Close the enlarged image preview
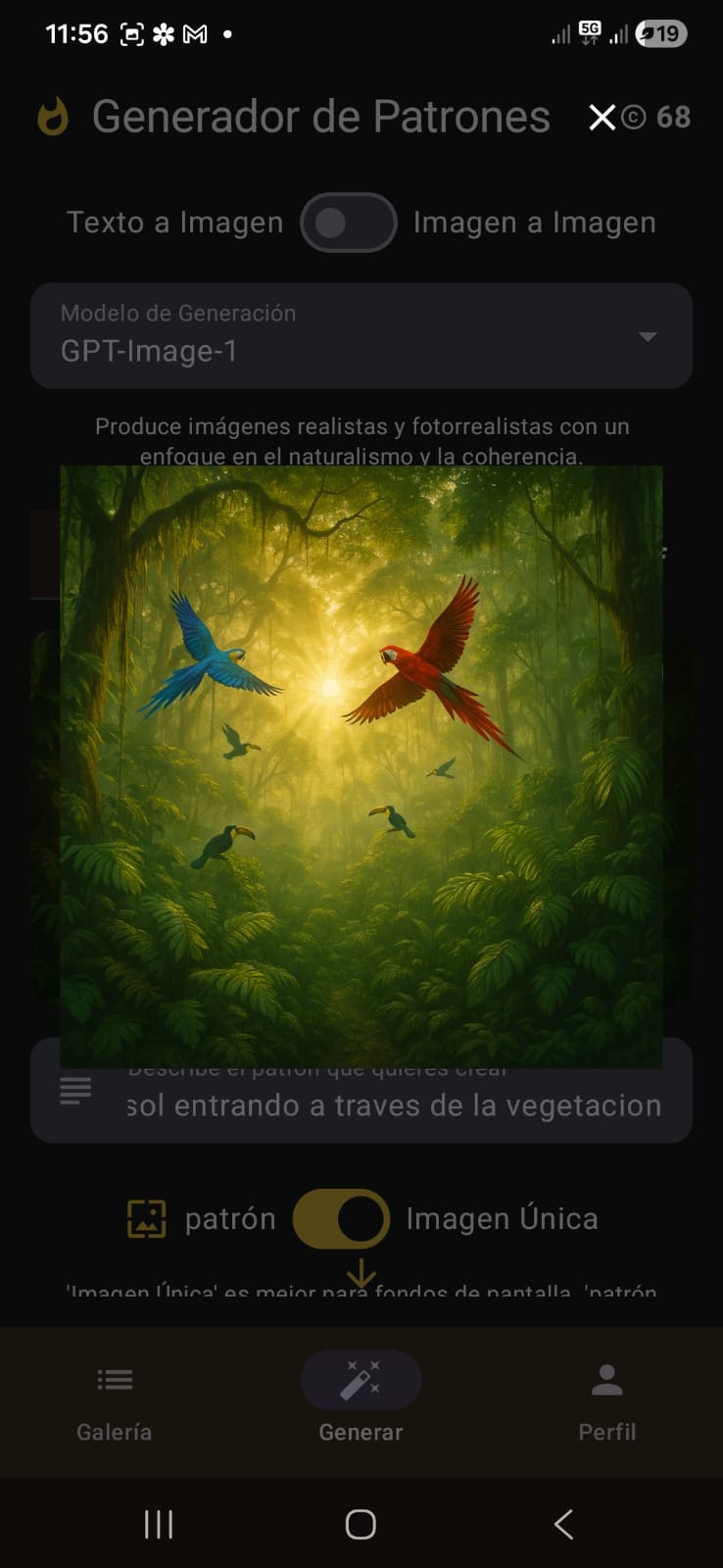 pos(602,118)
